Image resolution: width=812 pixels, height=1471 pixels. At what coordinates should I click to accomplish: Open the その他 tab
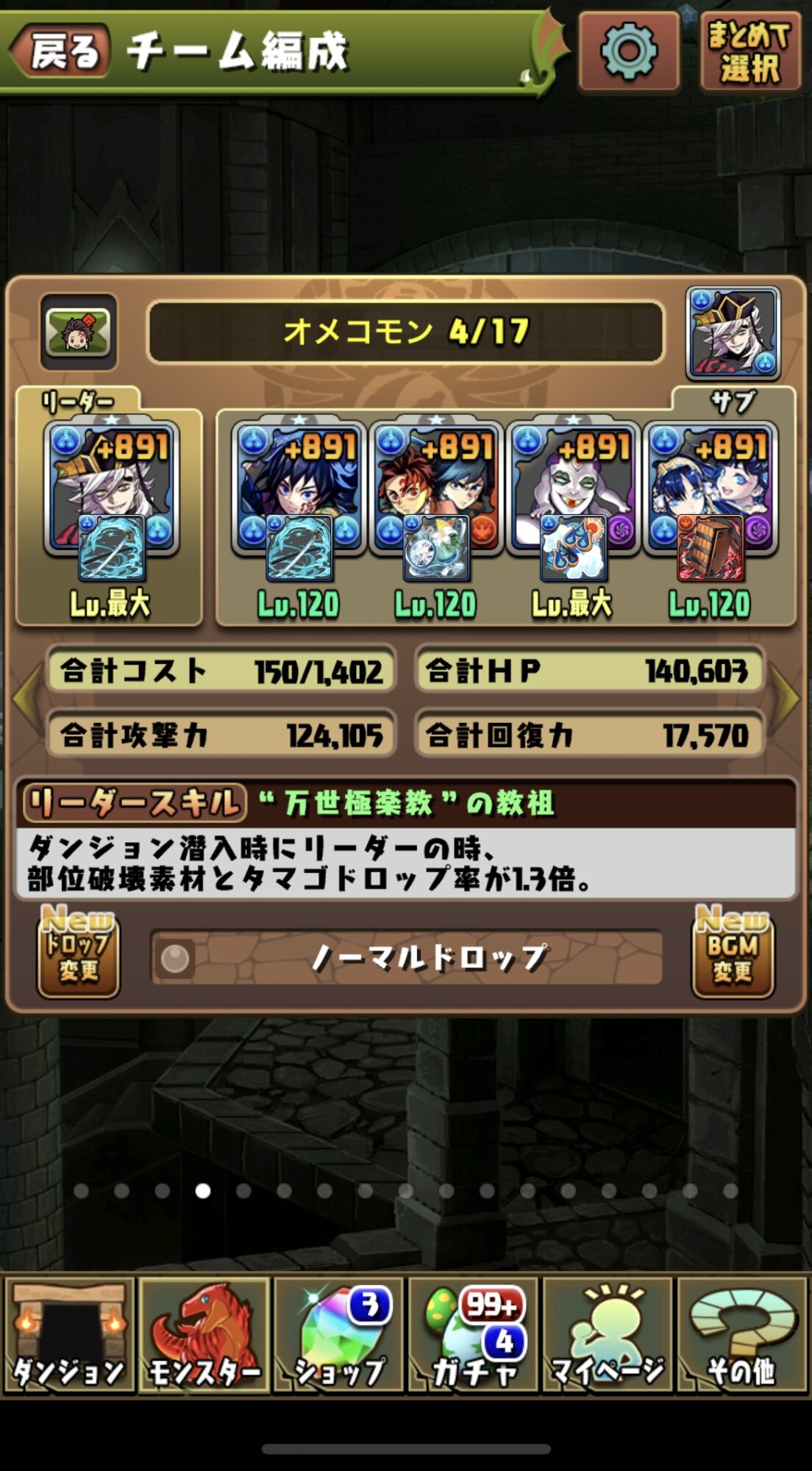coord(743,1335)
